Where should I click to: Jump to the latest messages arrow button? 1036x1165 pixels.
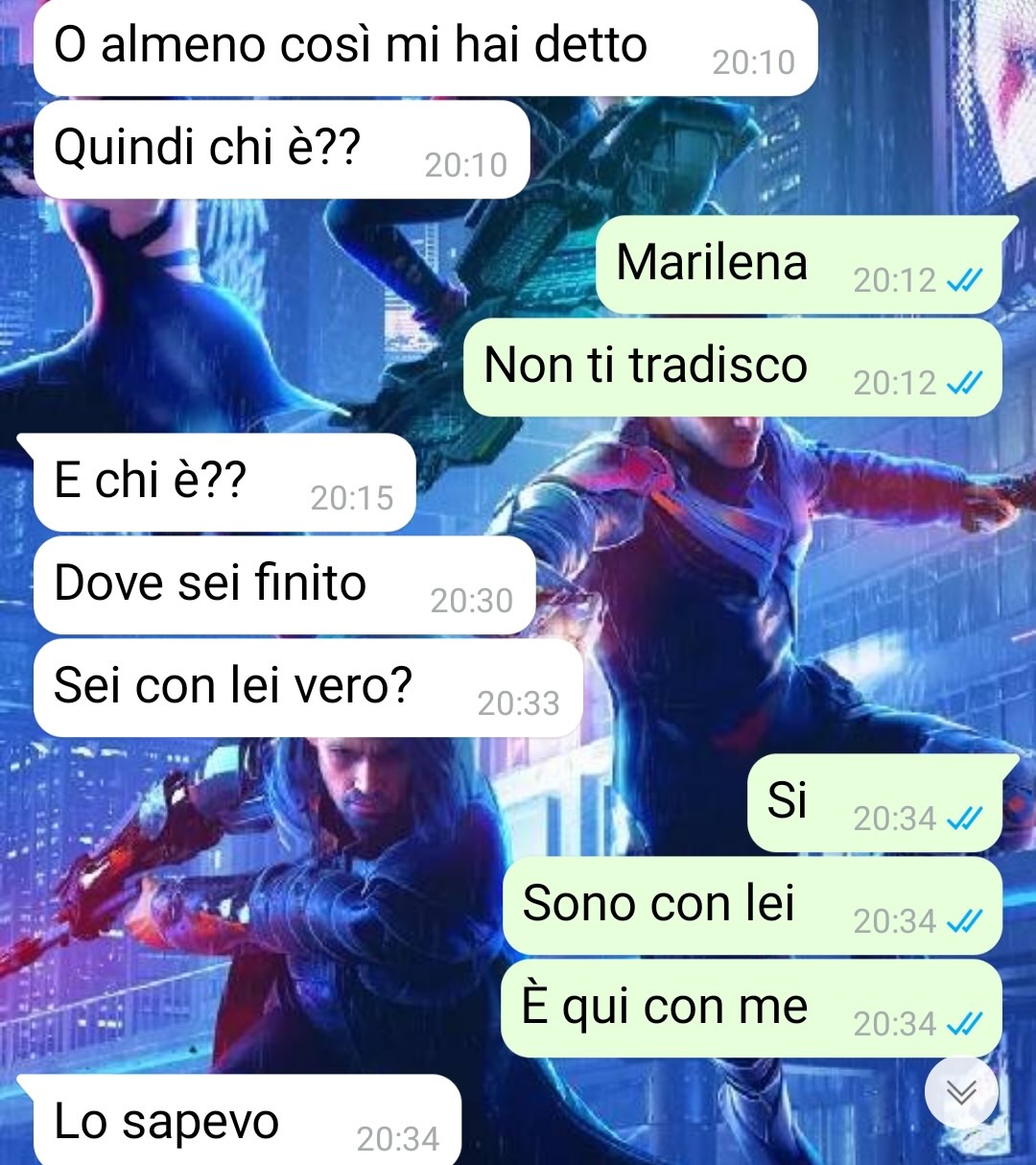tap(961, 1092)
